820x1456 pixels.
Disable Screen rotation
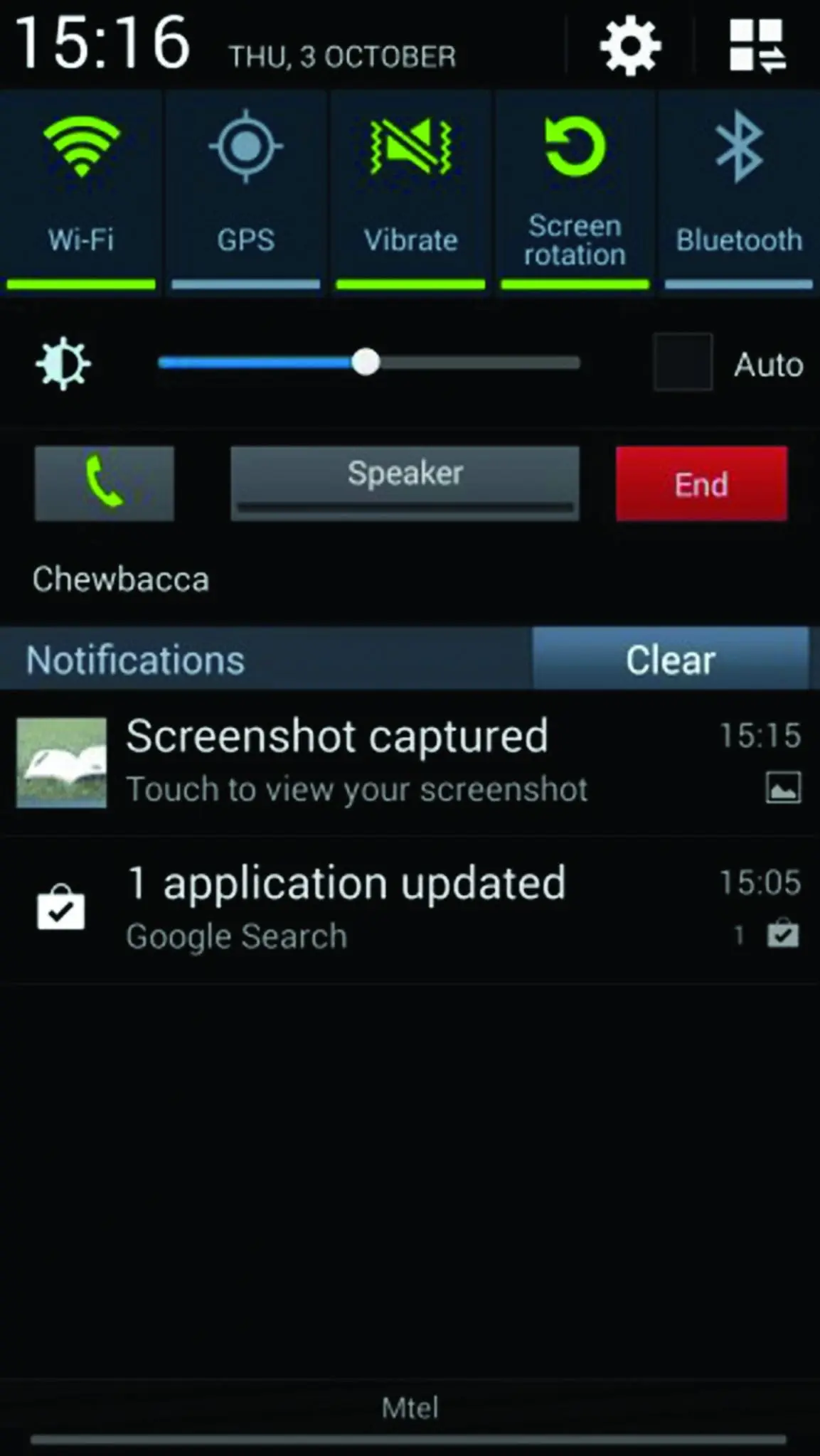click(575, 192)
